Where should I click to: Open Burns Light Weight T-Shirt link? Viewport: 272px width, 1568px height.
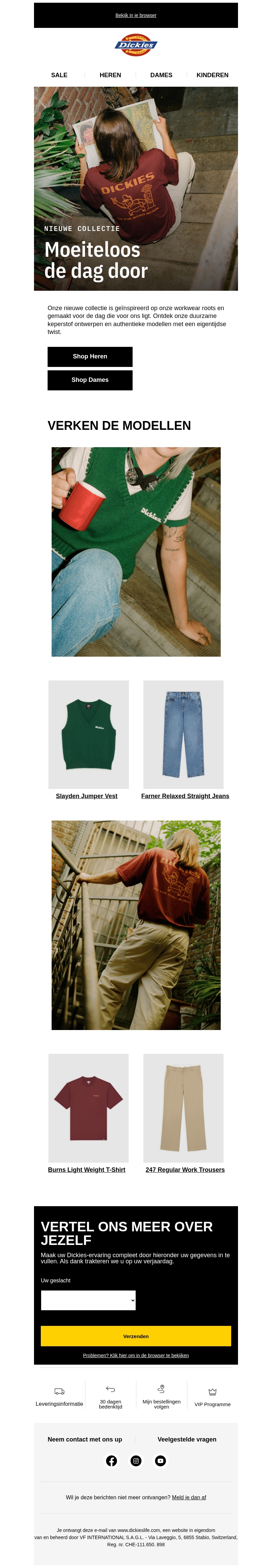coord(86,1169)
